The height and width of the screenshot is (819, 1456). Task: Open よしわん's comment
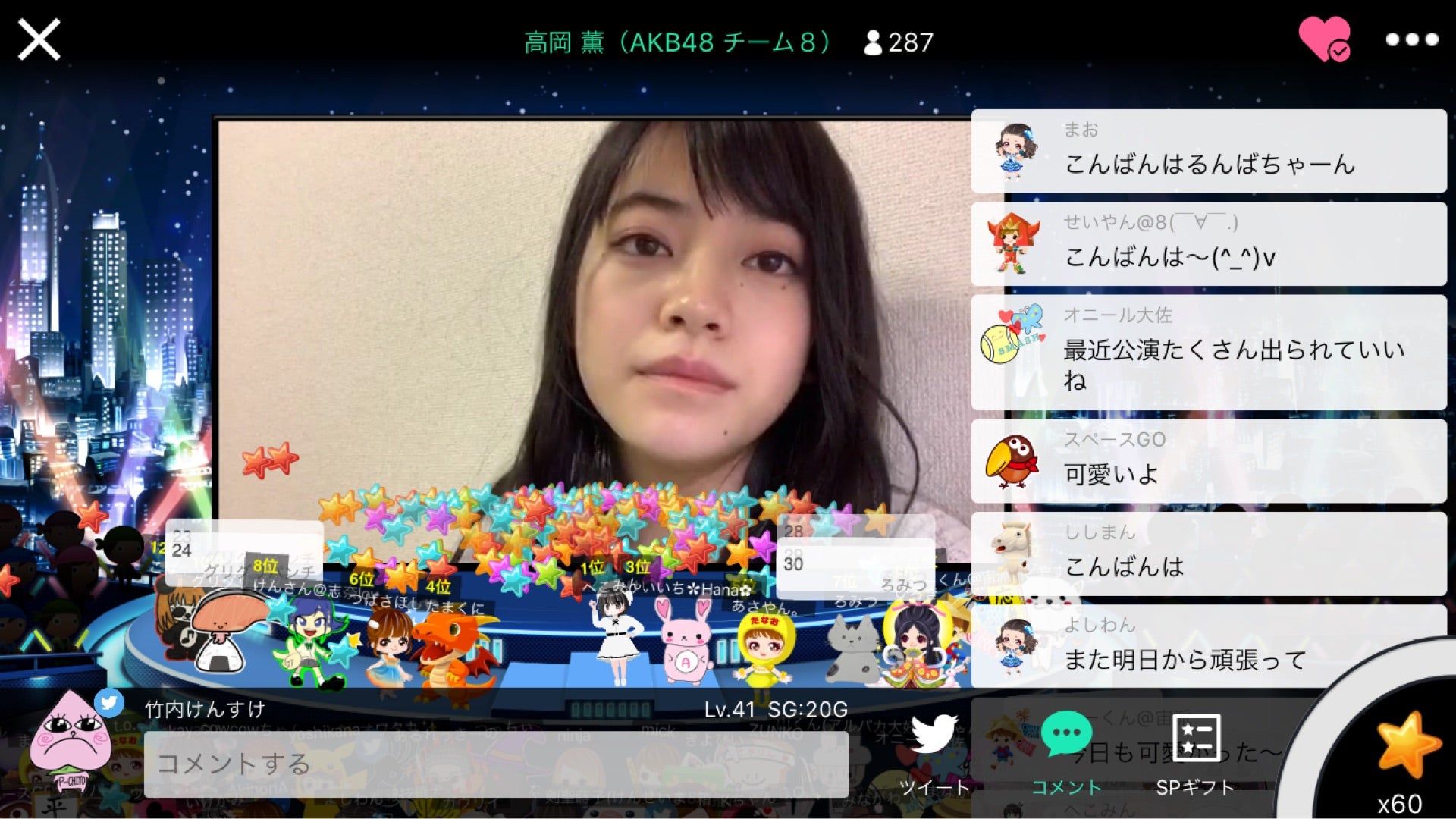click(x=1208, y=646)
